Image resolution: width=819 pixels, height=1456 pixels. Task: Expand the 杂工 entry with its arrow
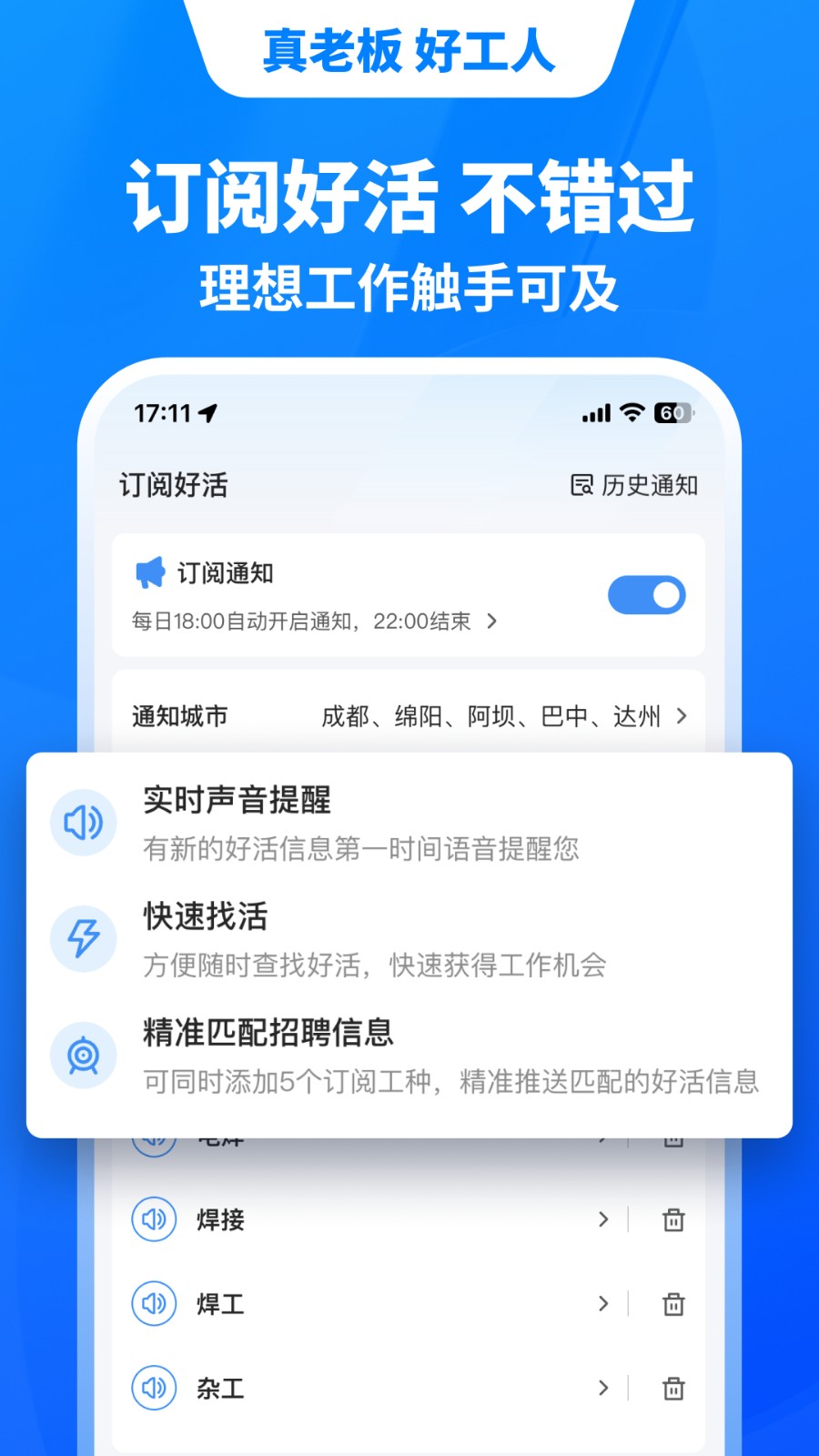click(x=603, y=1389)
